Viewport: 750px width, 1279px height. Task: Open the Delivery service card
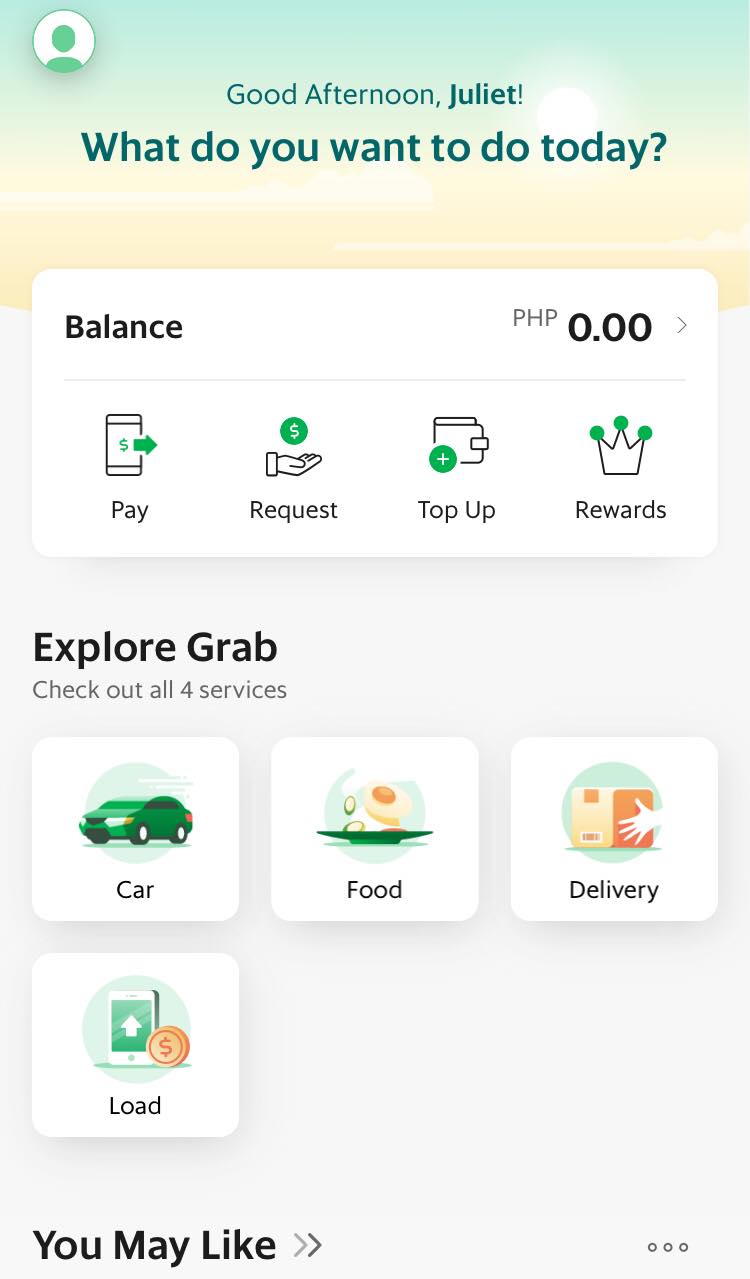click(613, 829)
